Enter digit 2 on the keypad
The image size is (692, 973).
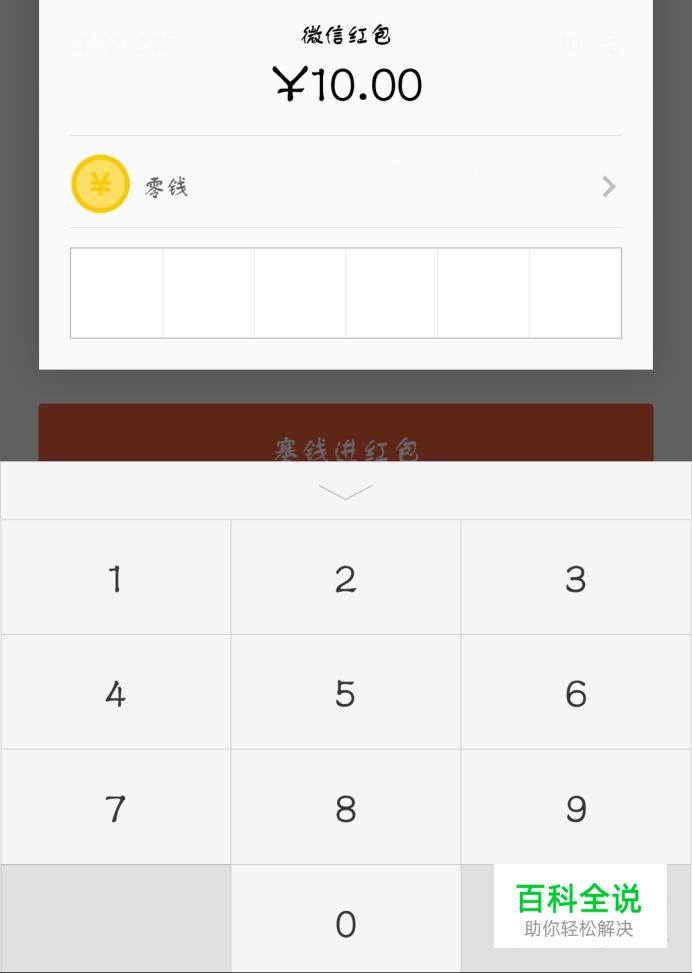[346, 578]
